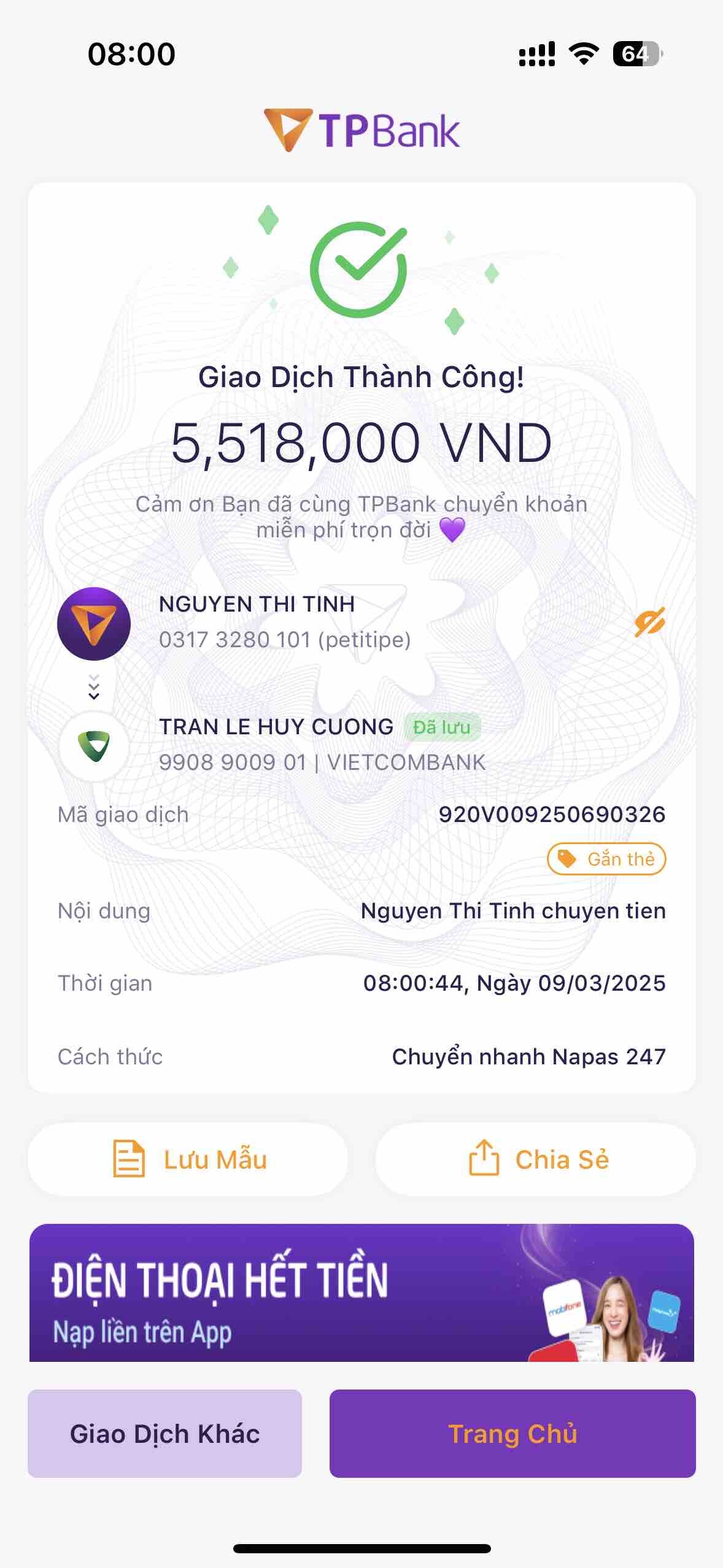Tap the Gắn thẻ tag chip
Image resolution: width=723 pixels, height=1568 pixels.
click(606, 859)
